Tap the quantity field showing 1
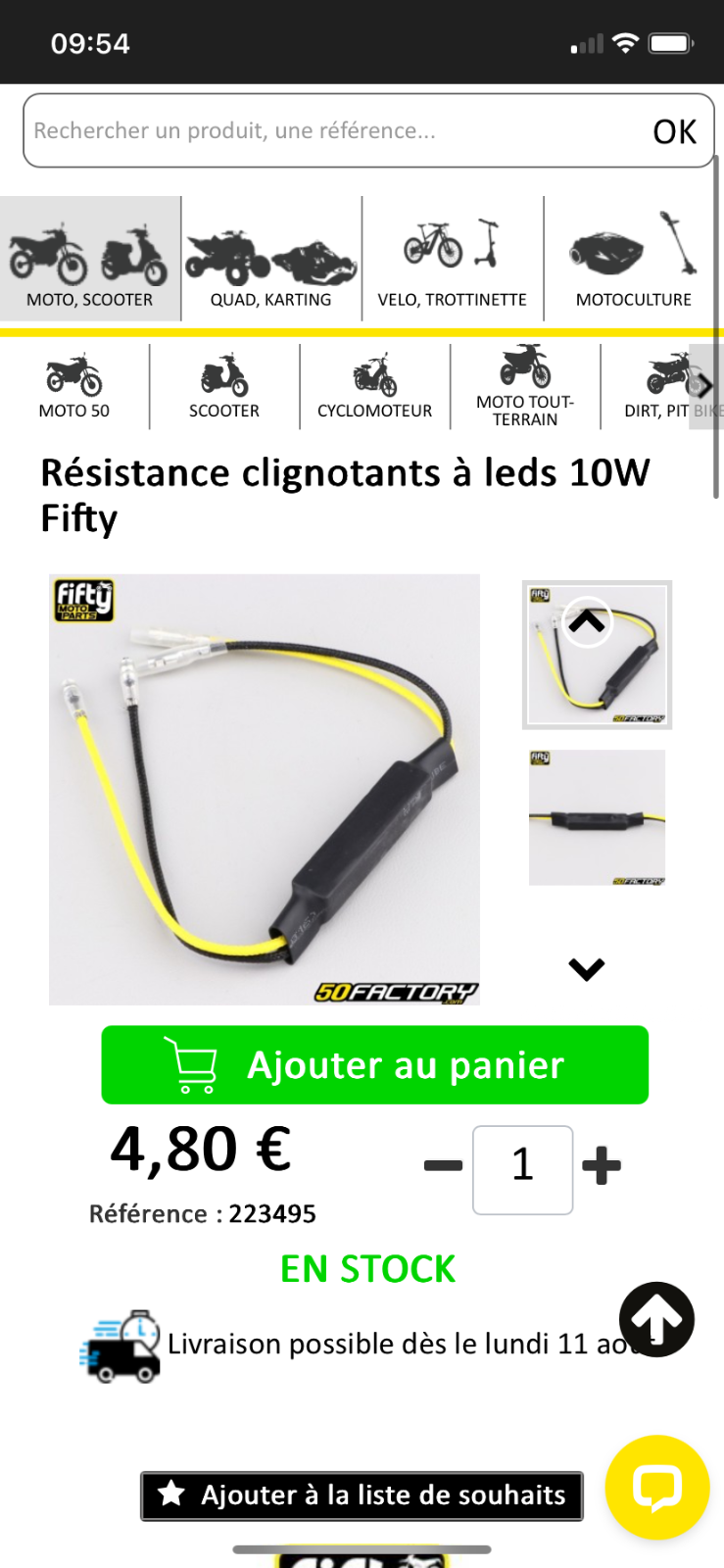724x1568 pixels. [x=523, y=1169]
